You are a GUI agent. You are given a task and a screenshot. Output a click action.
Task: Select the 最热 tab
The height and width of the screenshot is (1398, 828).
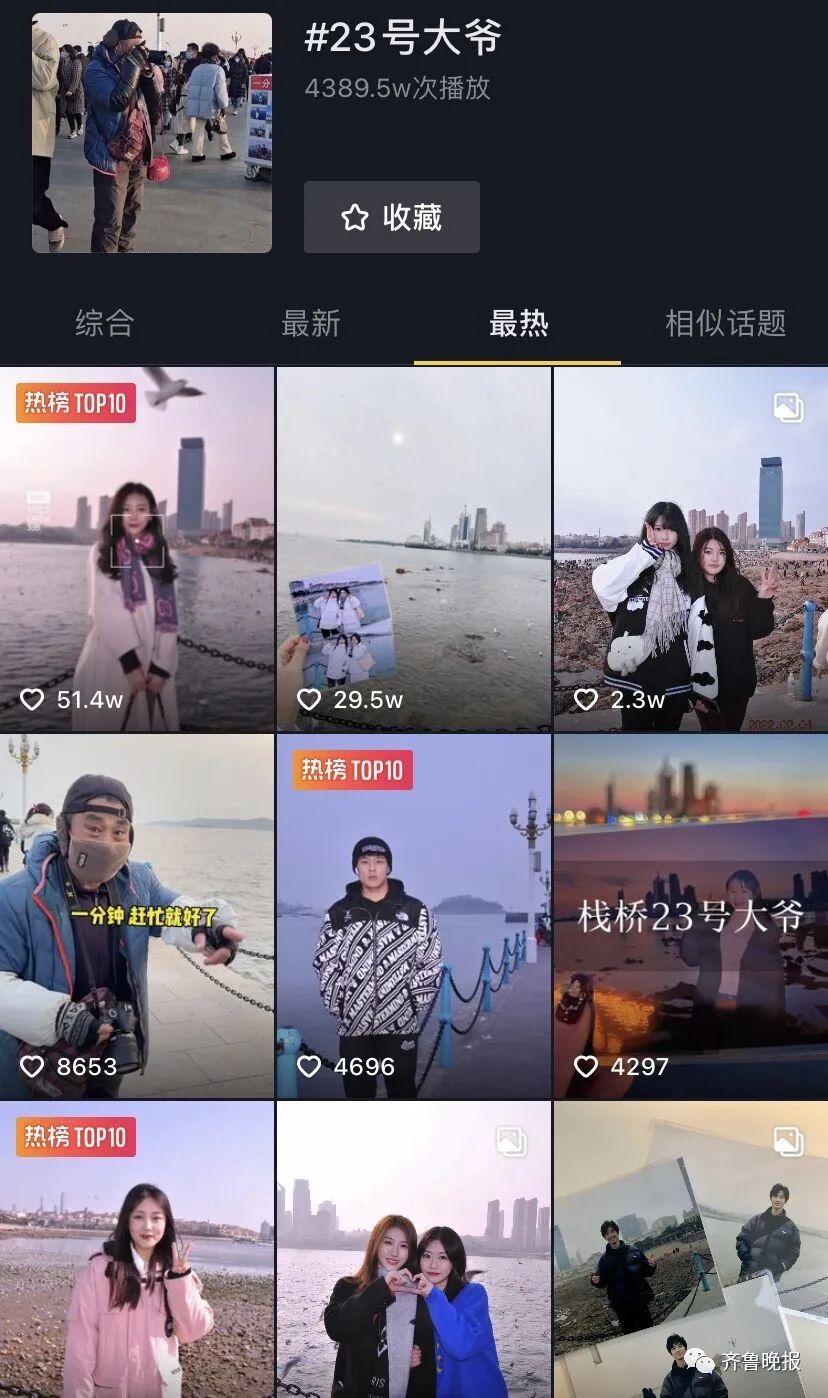(518, 323)
